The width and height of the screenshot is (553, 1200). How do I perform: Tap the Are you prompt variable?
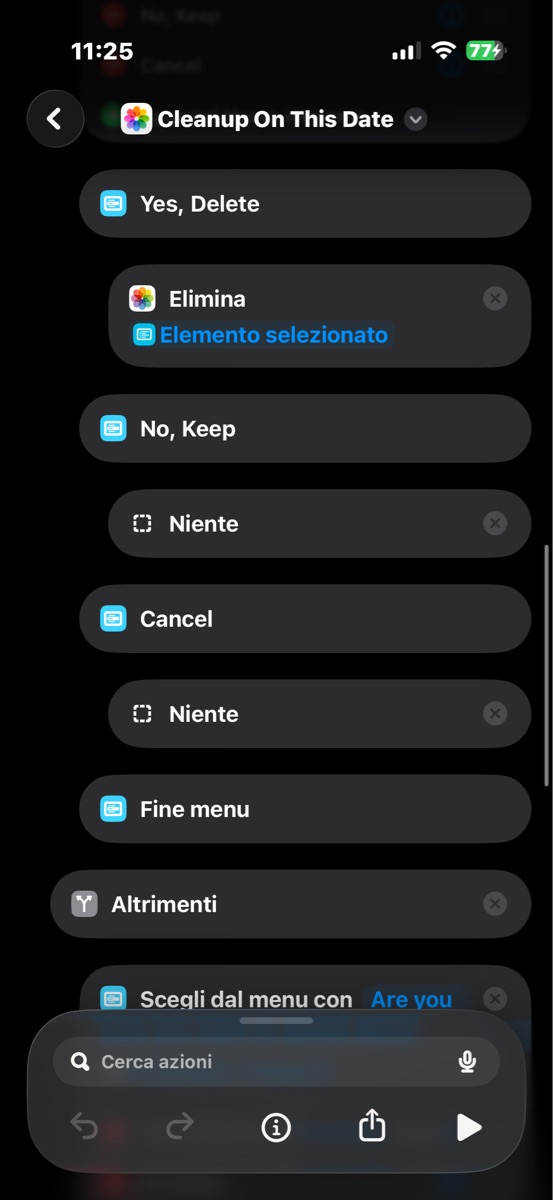tap(411, 999)
